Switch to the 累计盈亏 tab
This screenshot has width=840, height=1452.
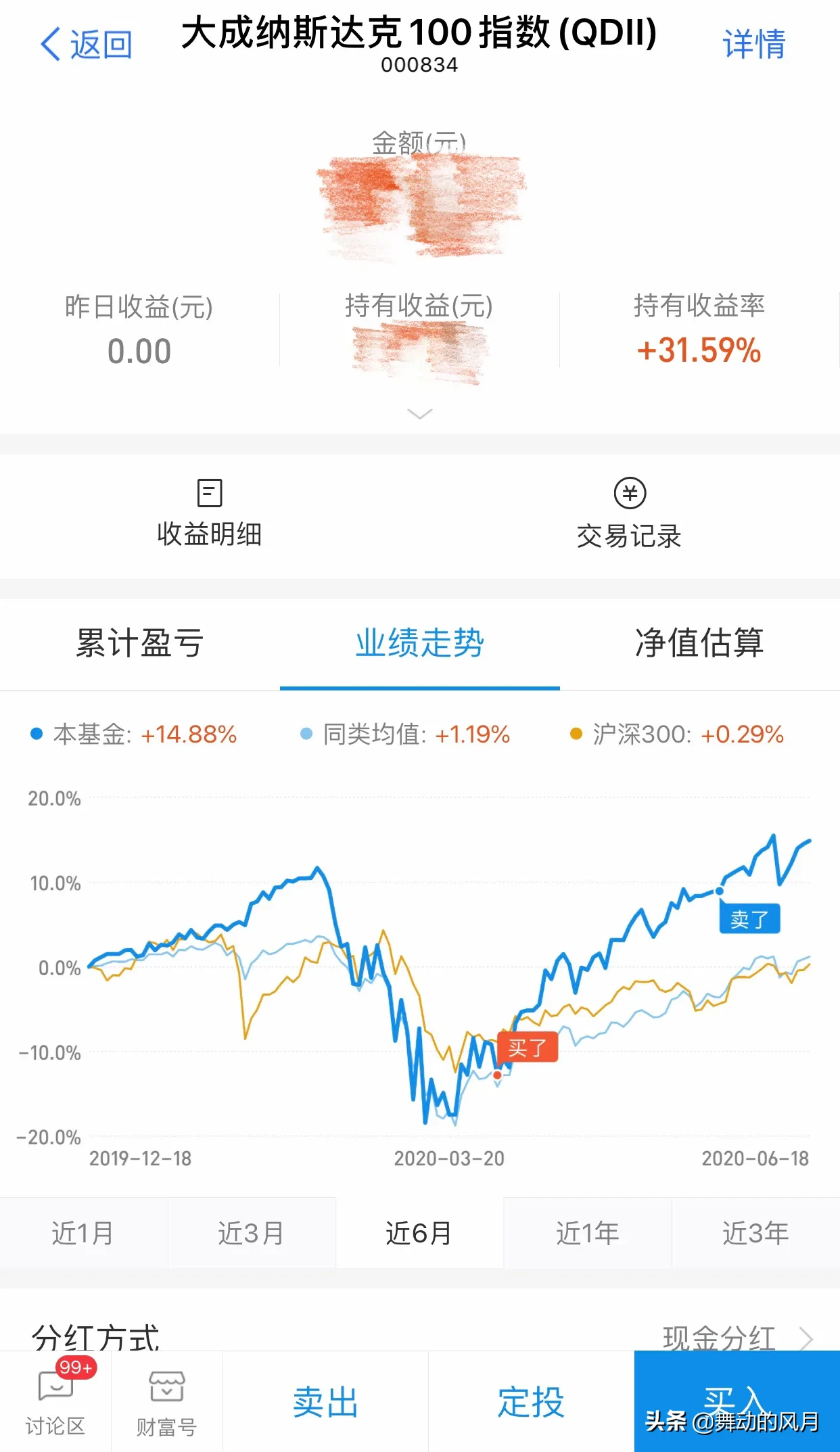(x=140, y=643)
